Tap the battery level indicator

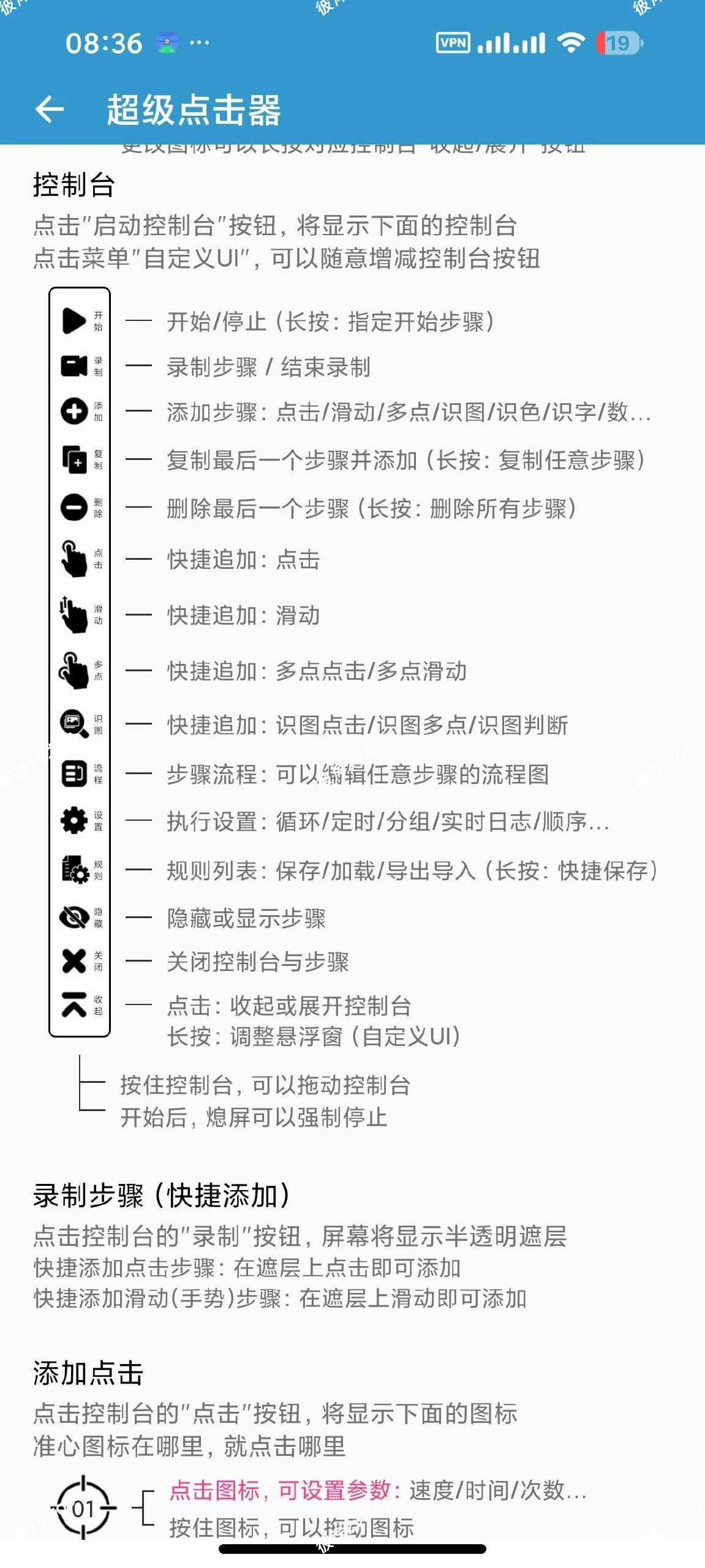pyautogui.click(x=619, y=43)
